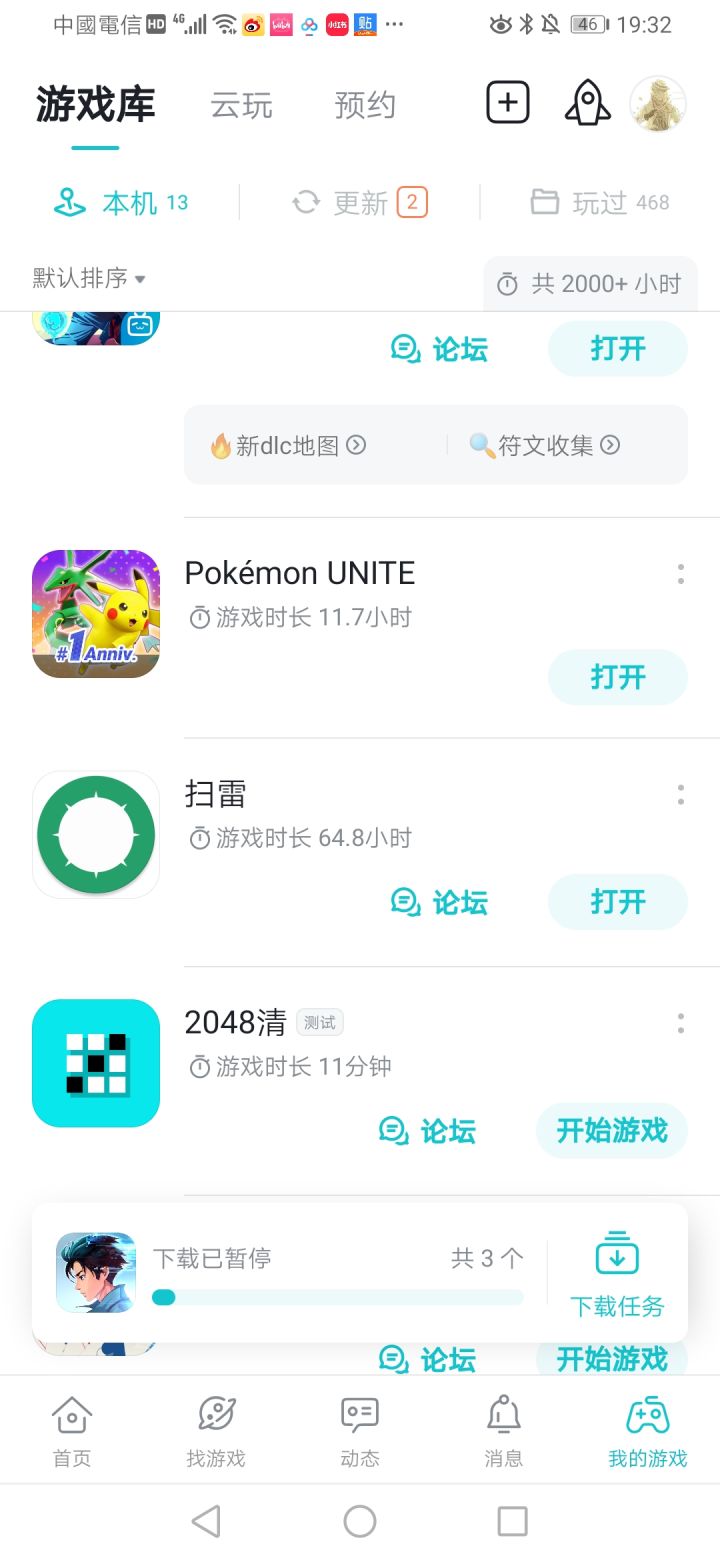Select the 更新 sub-tab
This screenshot has height=1560, width=720.
(360, 203)
